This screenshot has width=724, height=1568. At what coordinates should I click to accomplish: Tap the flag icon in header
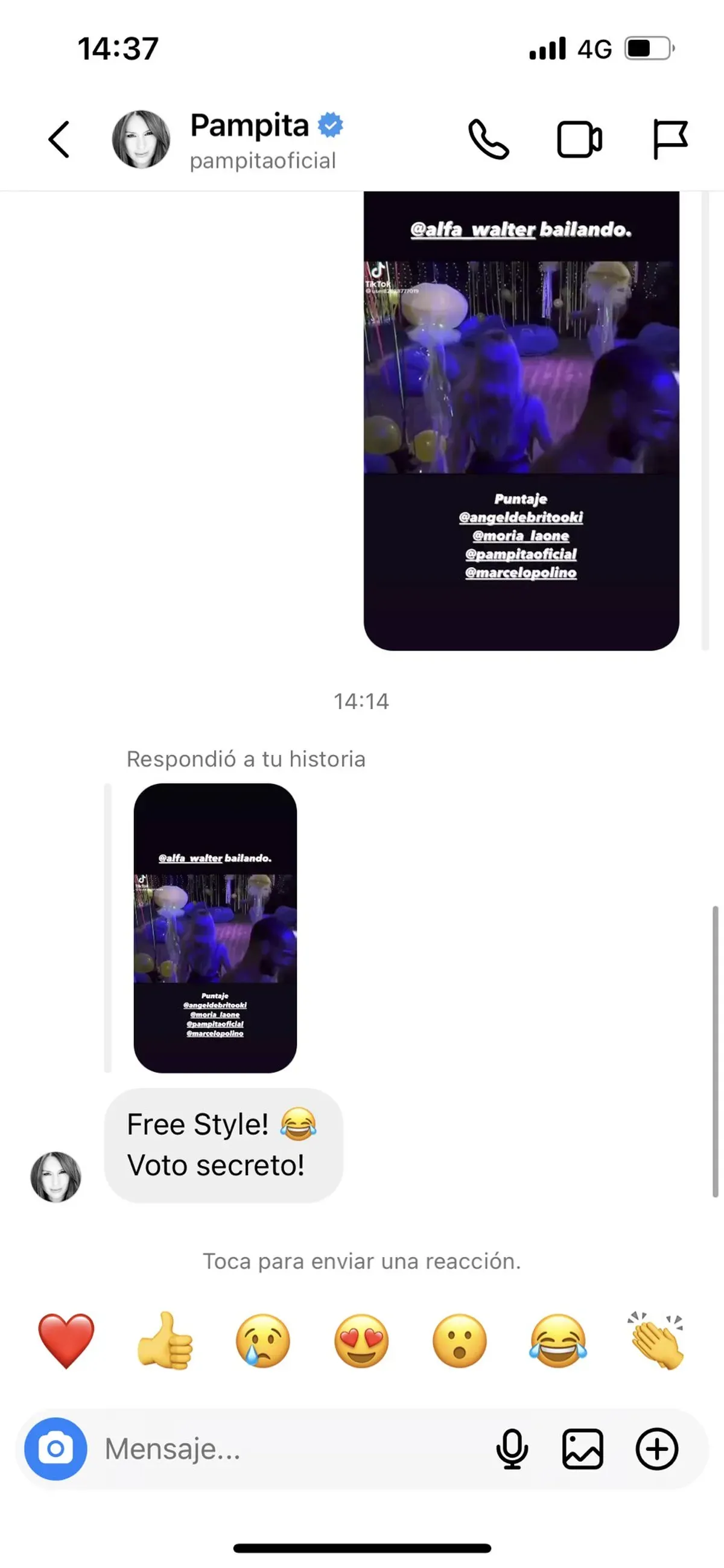click(670, 139)
